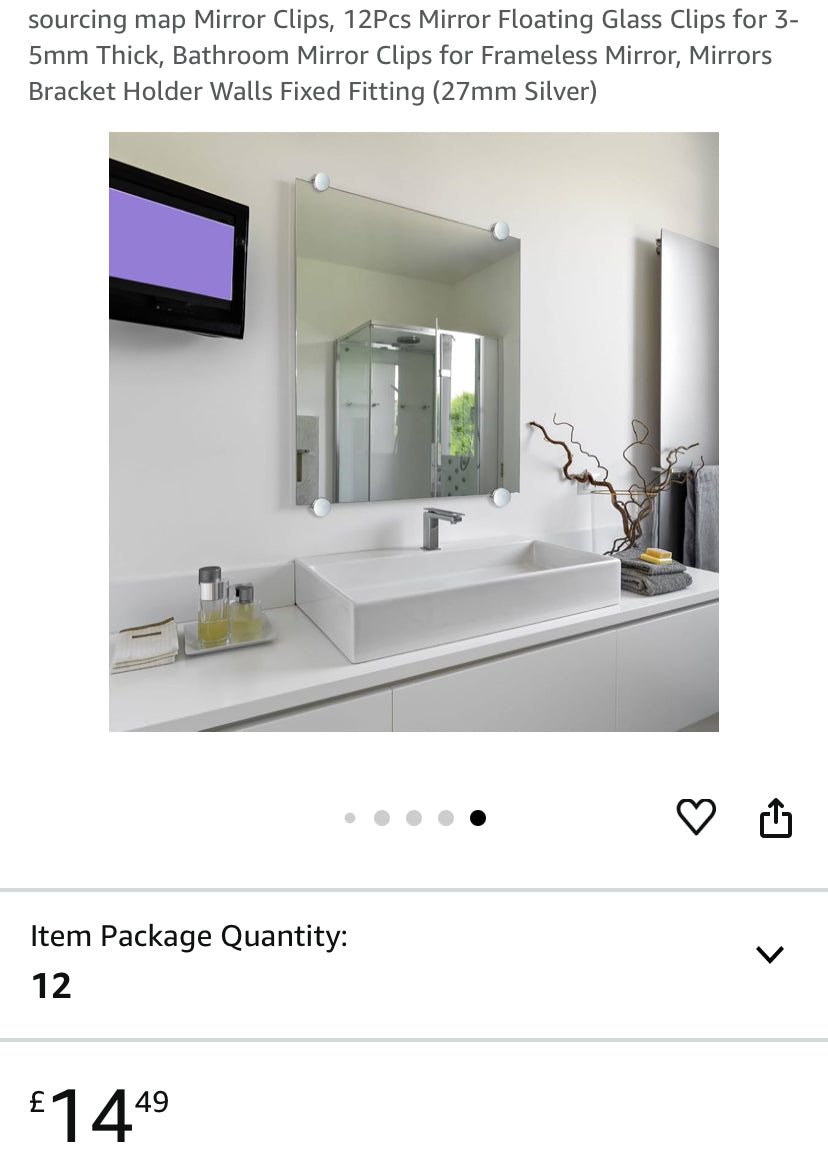Open the bathroom mirror product image
This screenshot has width=828, height=1160.
(414, 430)
